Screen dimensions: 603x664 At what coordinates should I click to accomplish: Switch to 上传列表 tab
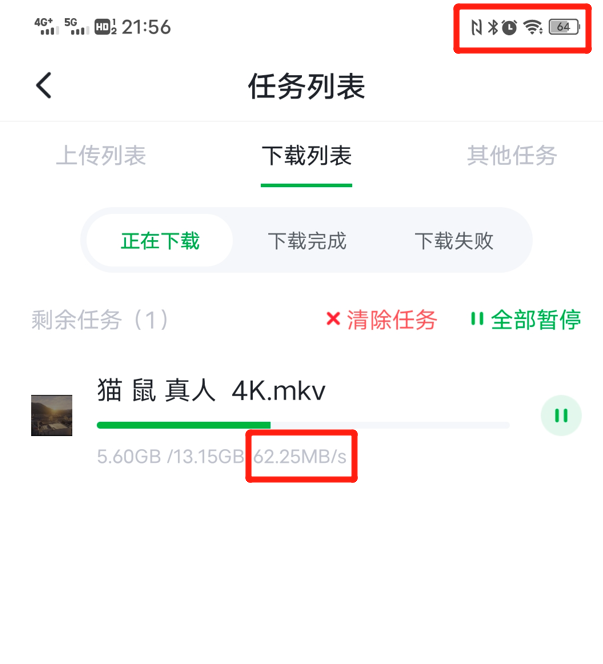pos(100,156)
